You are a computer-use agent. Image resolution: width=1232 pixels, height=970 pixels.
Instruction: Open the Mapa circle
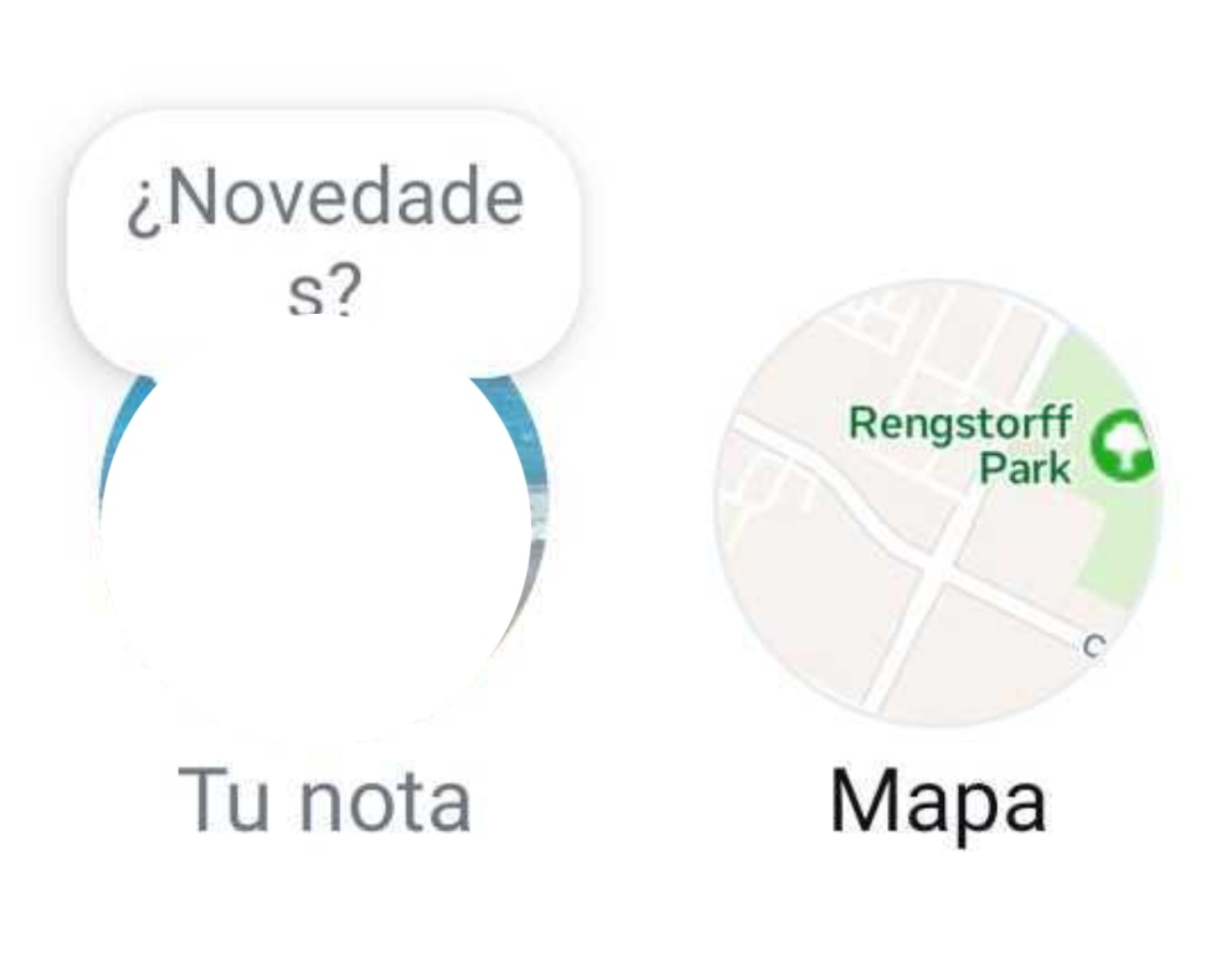[x=938, y=503]
